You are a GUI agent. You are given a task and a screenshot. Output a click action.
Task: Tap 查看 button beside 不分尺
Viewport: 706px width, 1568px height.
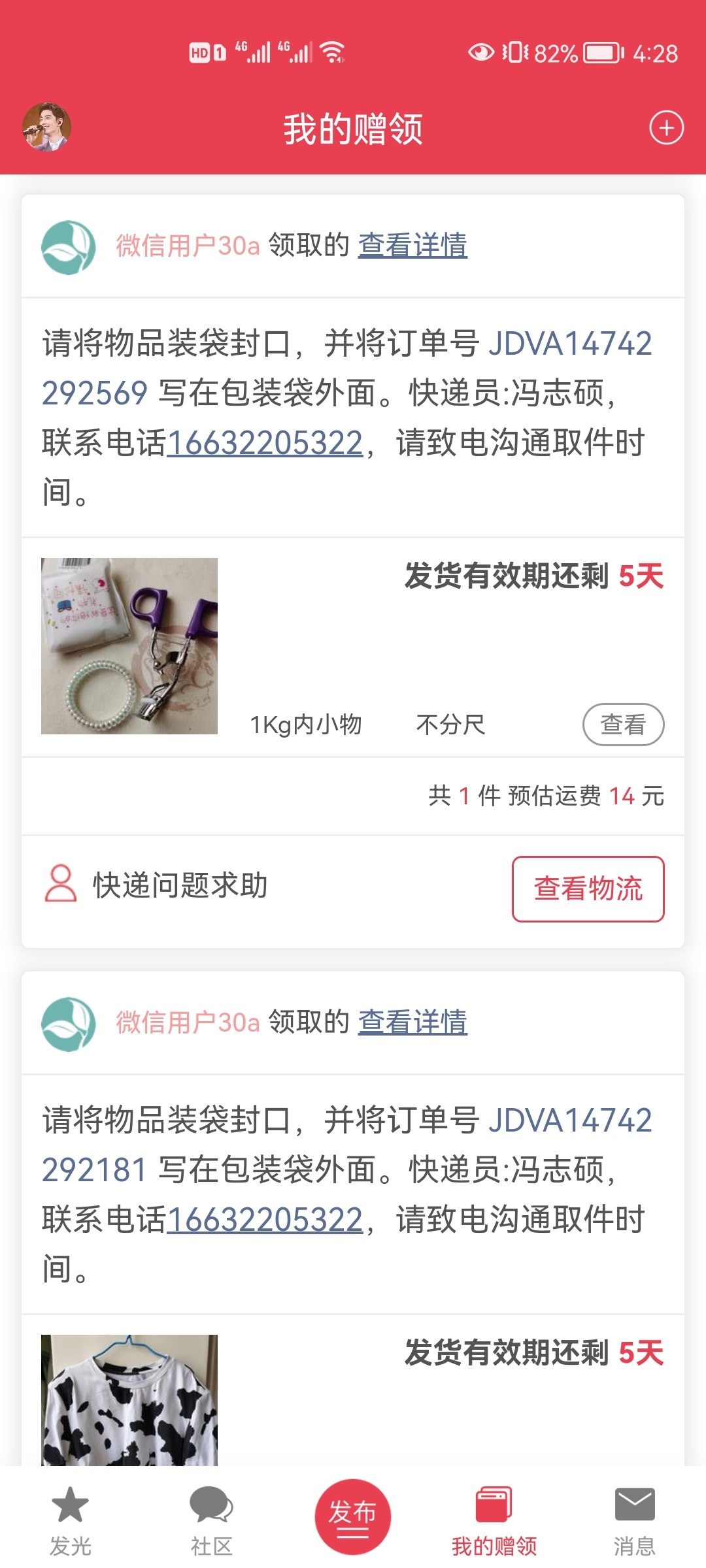click(623, 725)
